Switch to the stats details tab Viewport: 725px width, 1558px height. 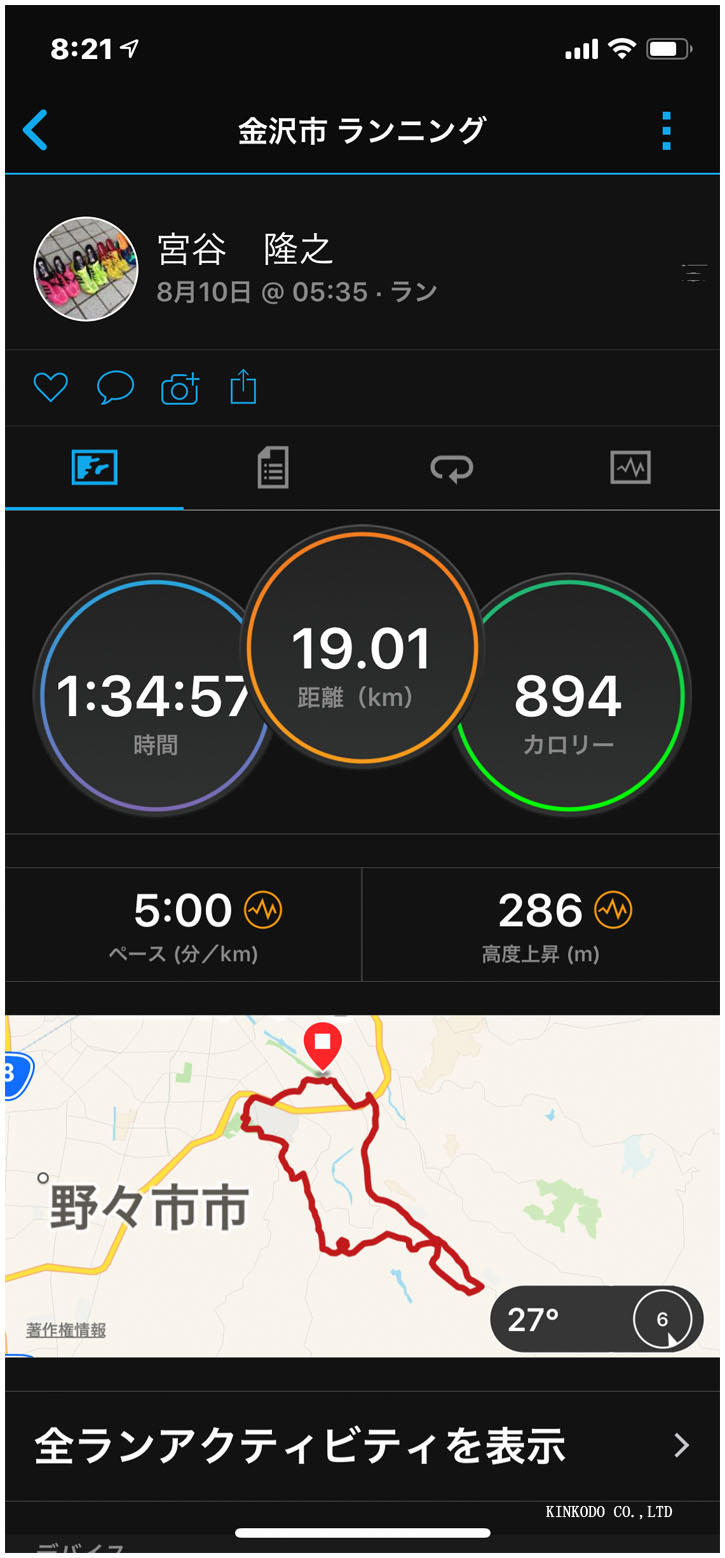pos(272,467)
